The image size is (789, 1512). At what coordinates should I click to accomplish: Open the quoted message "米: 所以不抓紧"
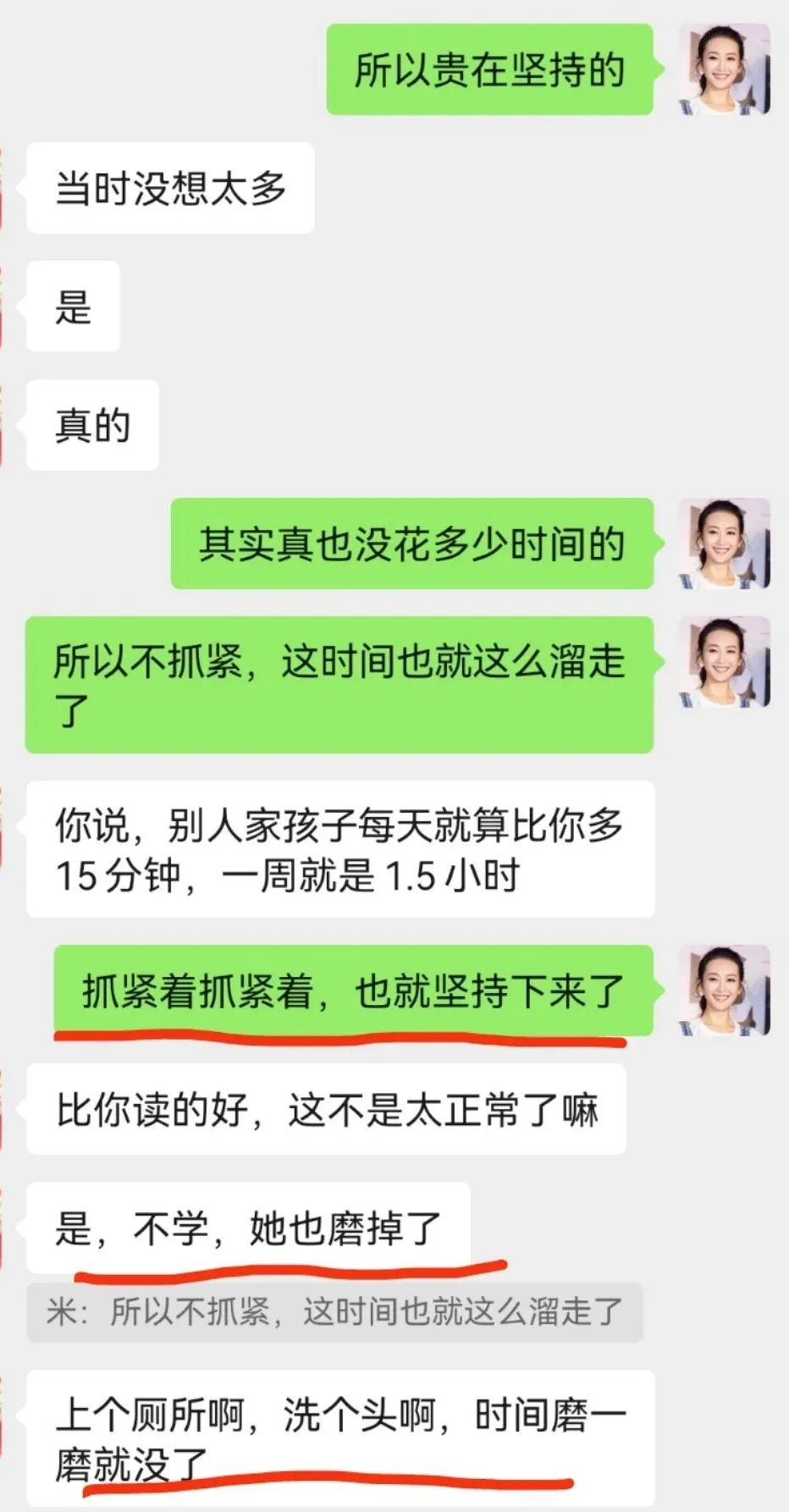(334, 1312)
